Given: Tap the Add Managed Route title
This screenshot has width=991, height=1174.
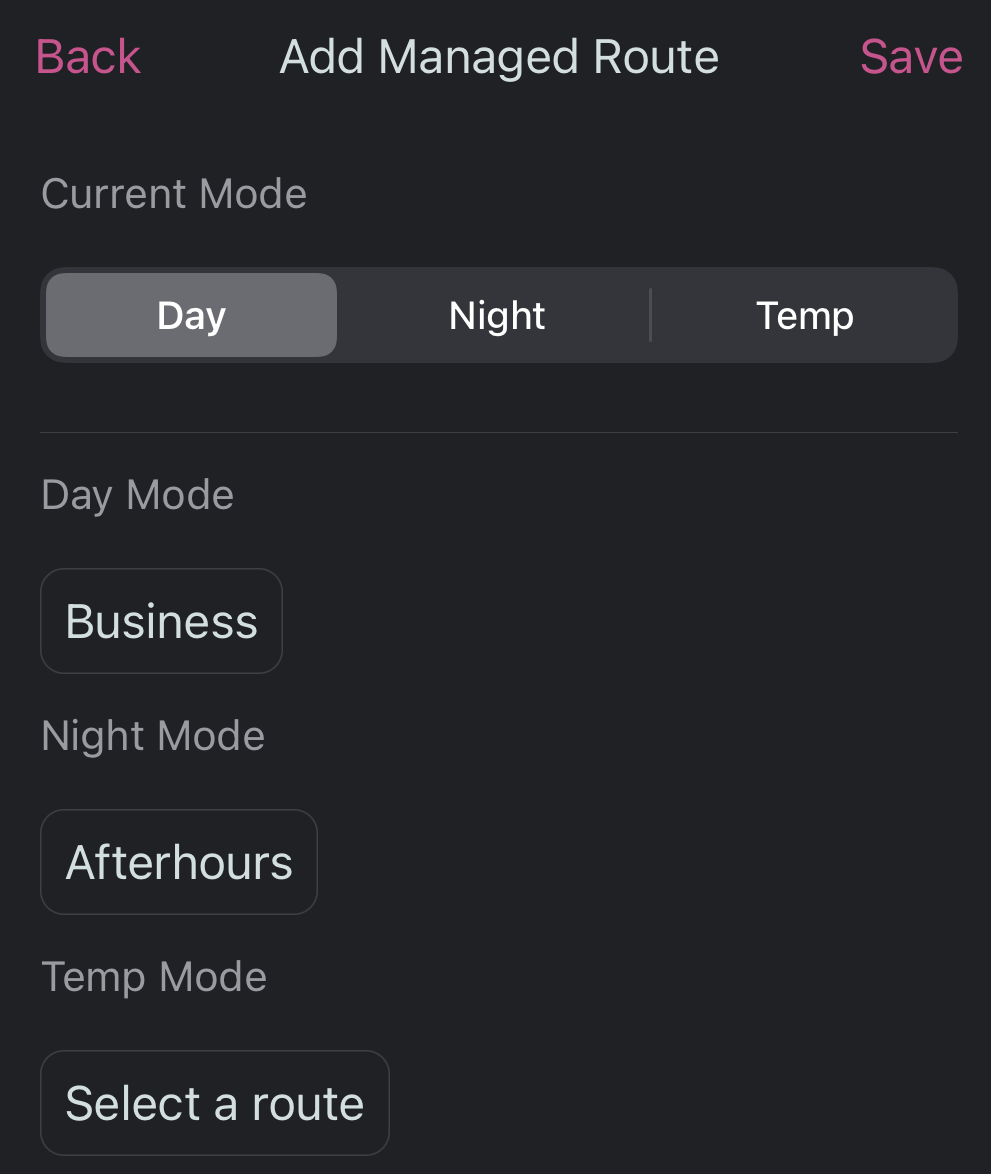Looking at the screenshot, I should pyautogui.click(x=498, y=56).
